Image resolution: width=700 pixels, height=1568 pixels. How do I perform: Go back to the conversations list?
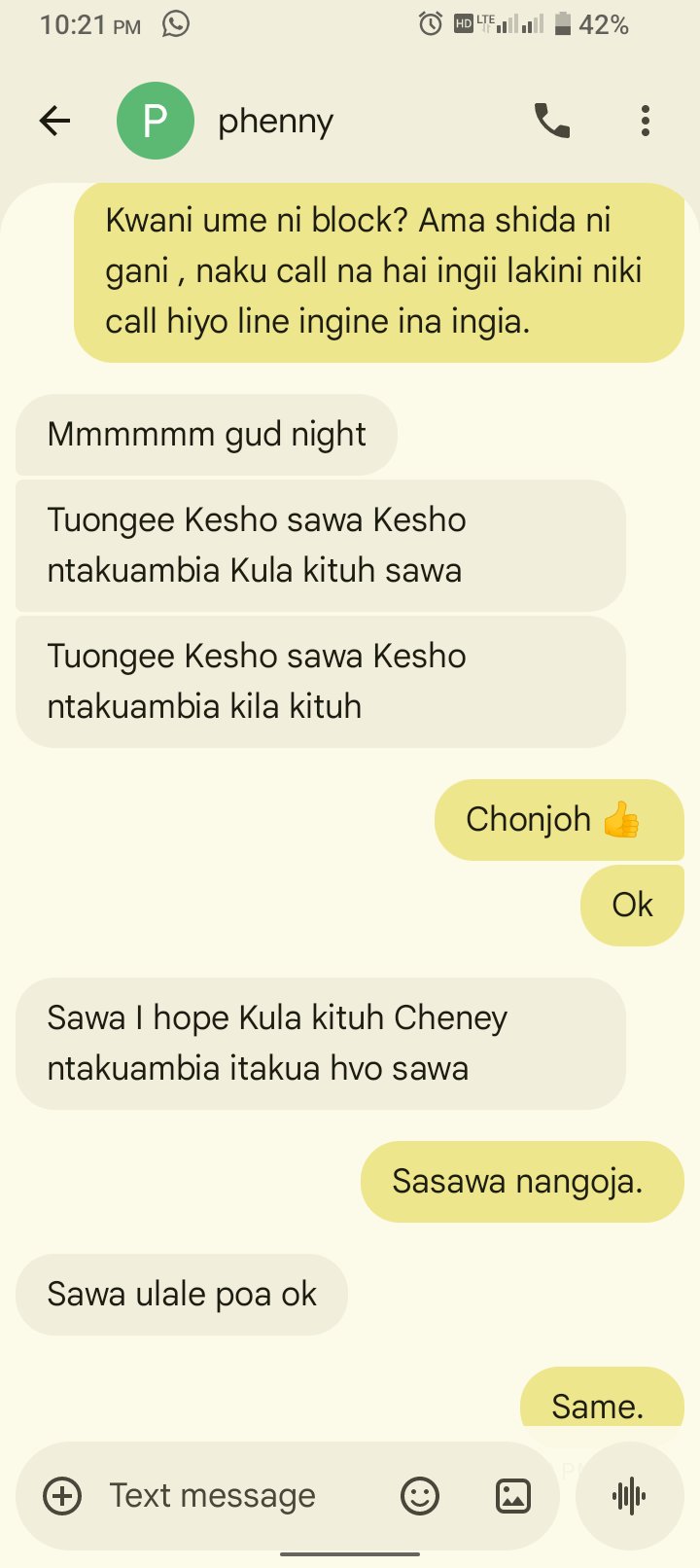tap(55, 121)
